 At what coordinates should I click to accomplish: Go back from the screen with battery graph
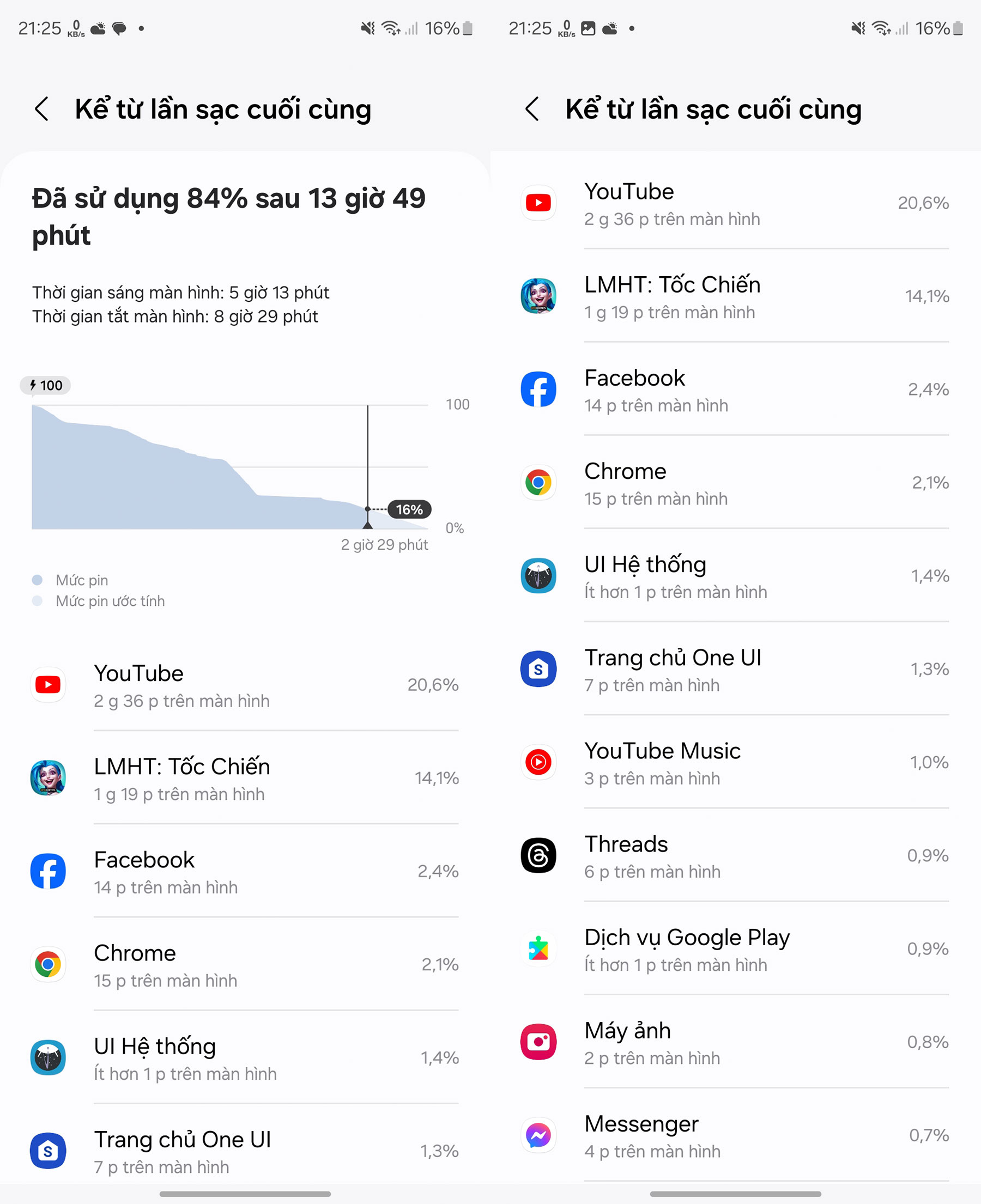43,109
